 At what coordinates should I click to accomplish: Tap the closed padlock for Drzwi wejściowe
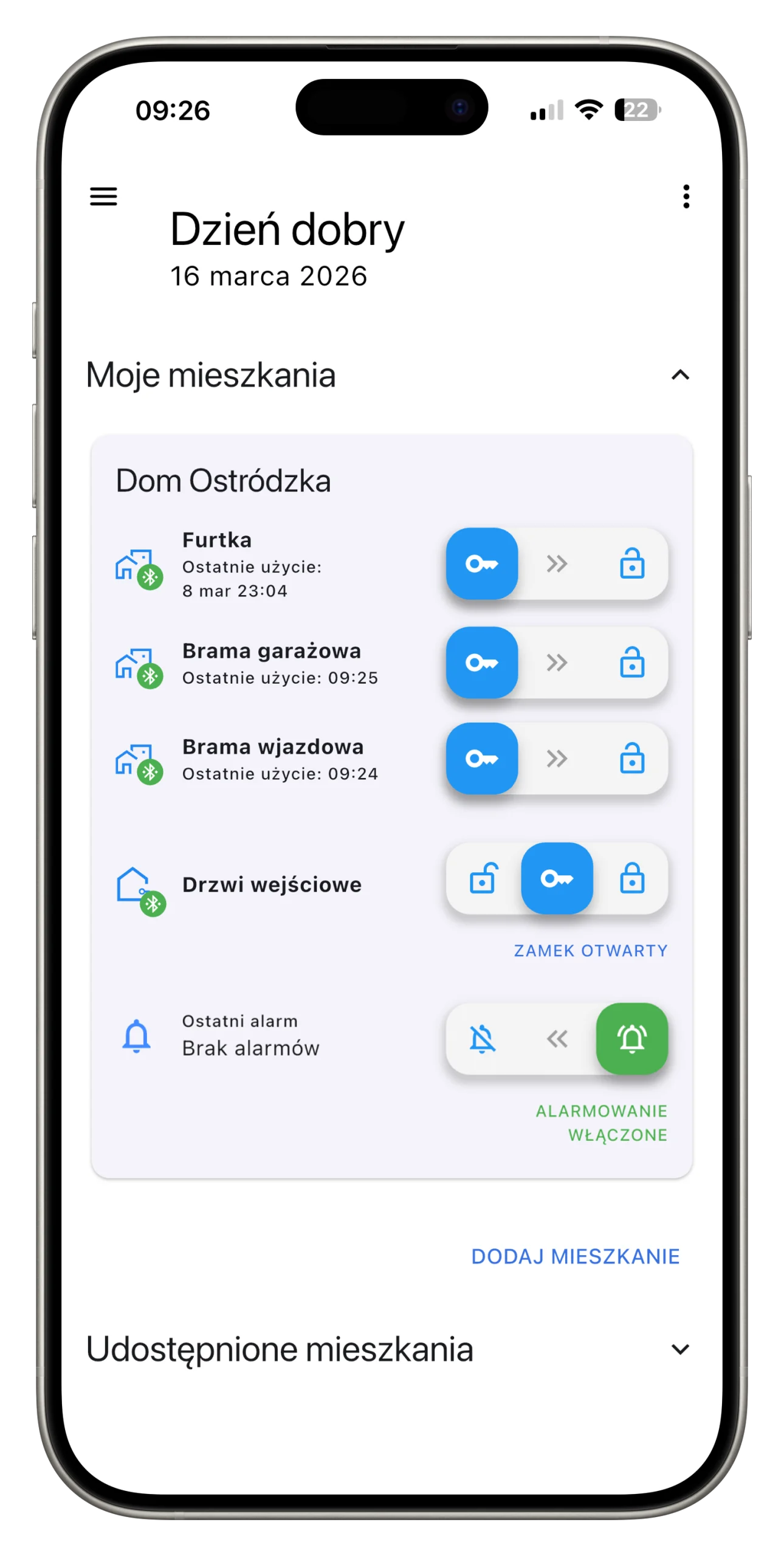[631, 879]
